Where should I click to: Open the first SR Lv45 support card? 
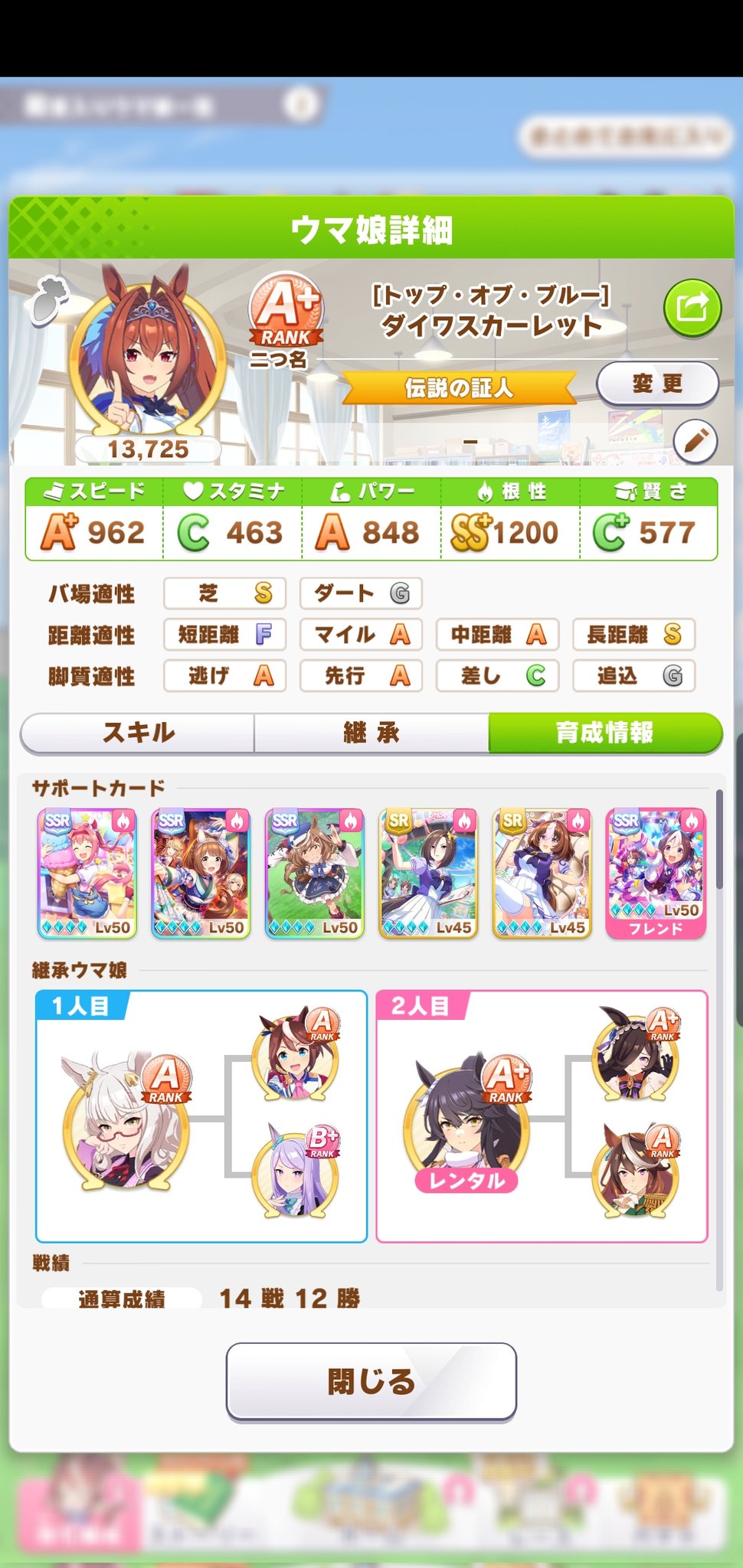(429, 874)
